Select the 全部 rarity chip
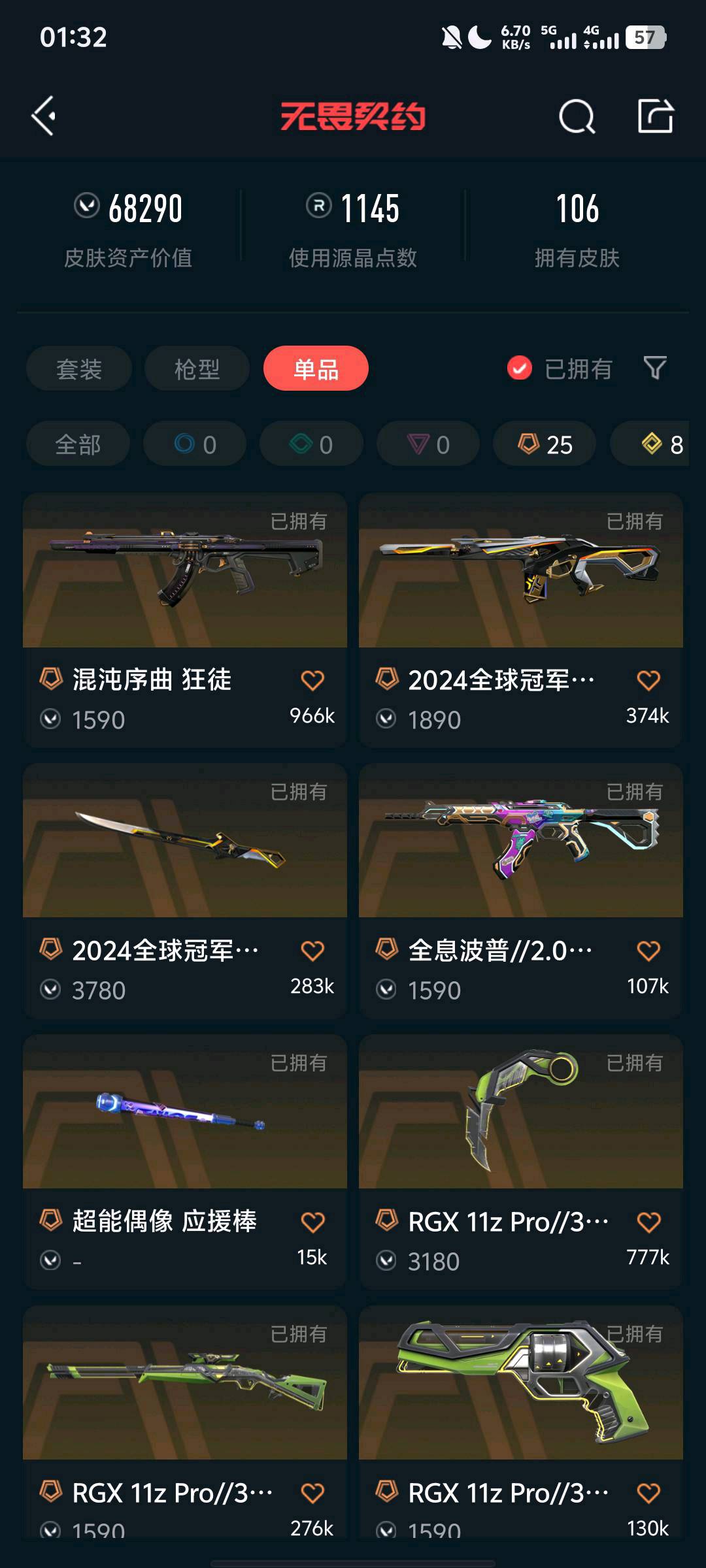Image resolution: width=706 pixels, height=1568 pixels. point(78,444)
